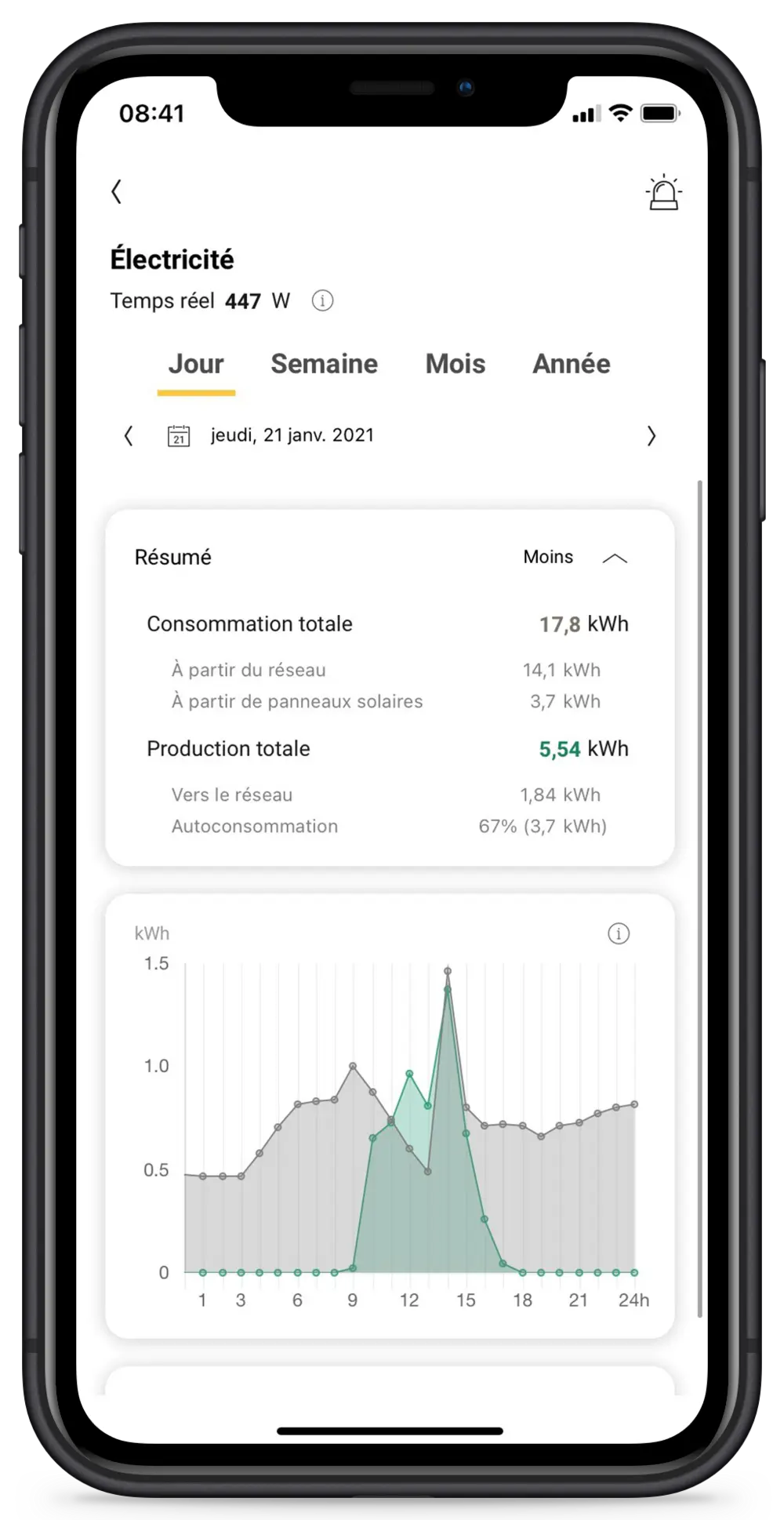Open the chart info icon above the graph

[619, 933]
